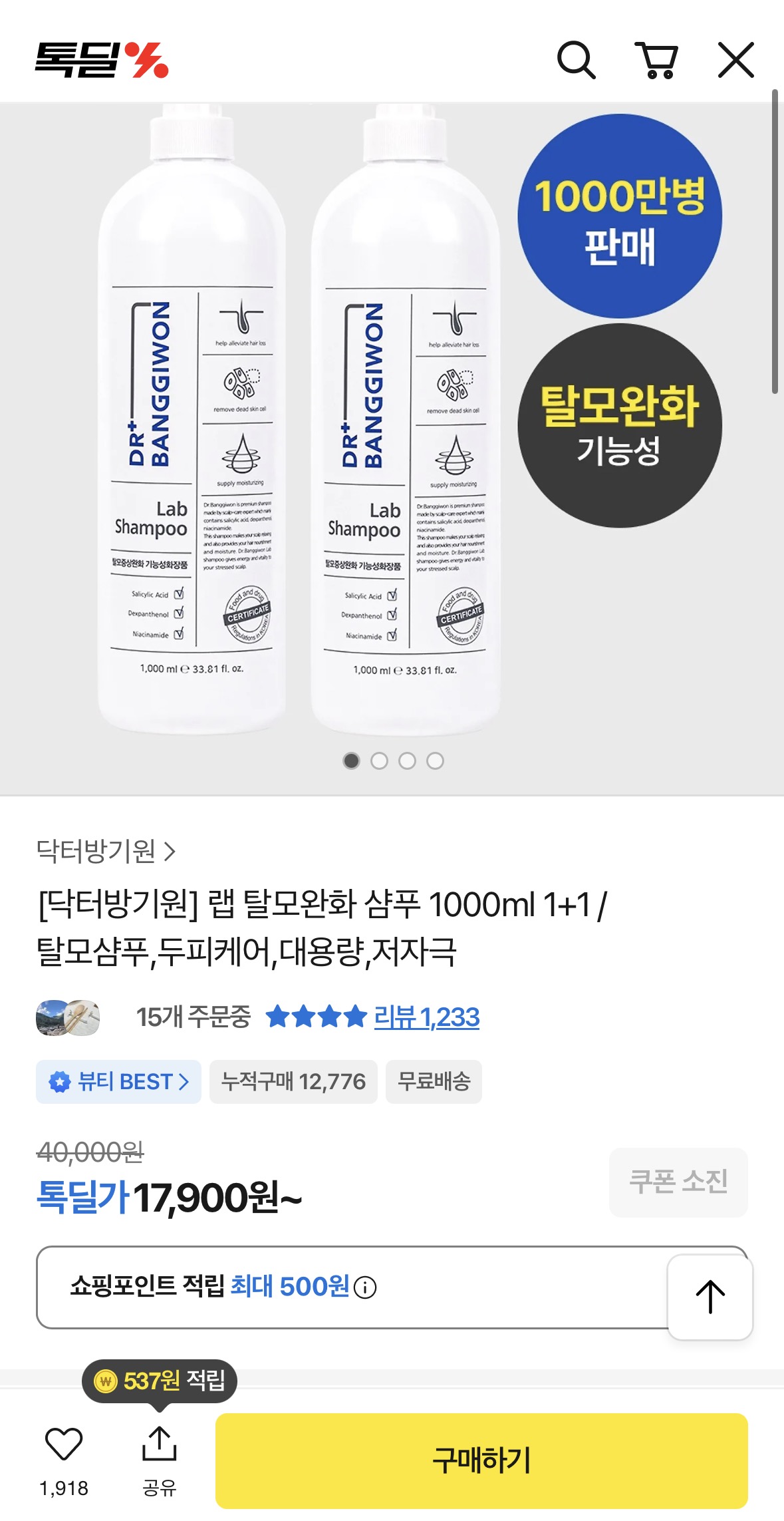The width and height of the screenshot is (784, 1521).
Task: Close the product page with X
Action: pos(735,61)
